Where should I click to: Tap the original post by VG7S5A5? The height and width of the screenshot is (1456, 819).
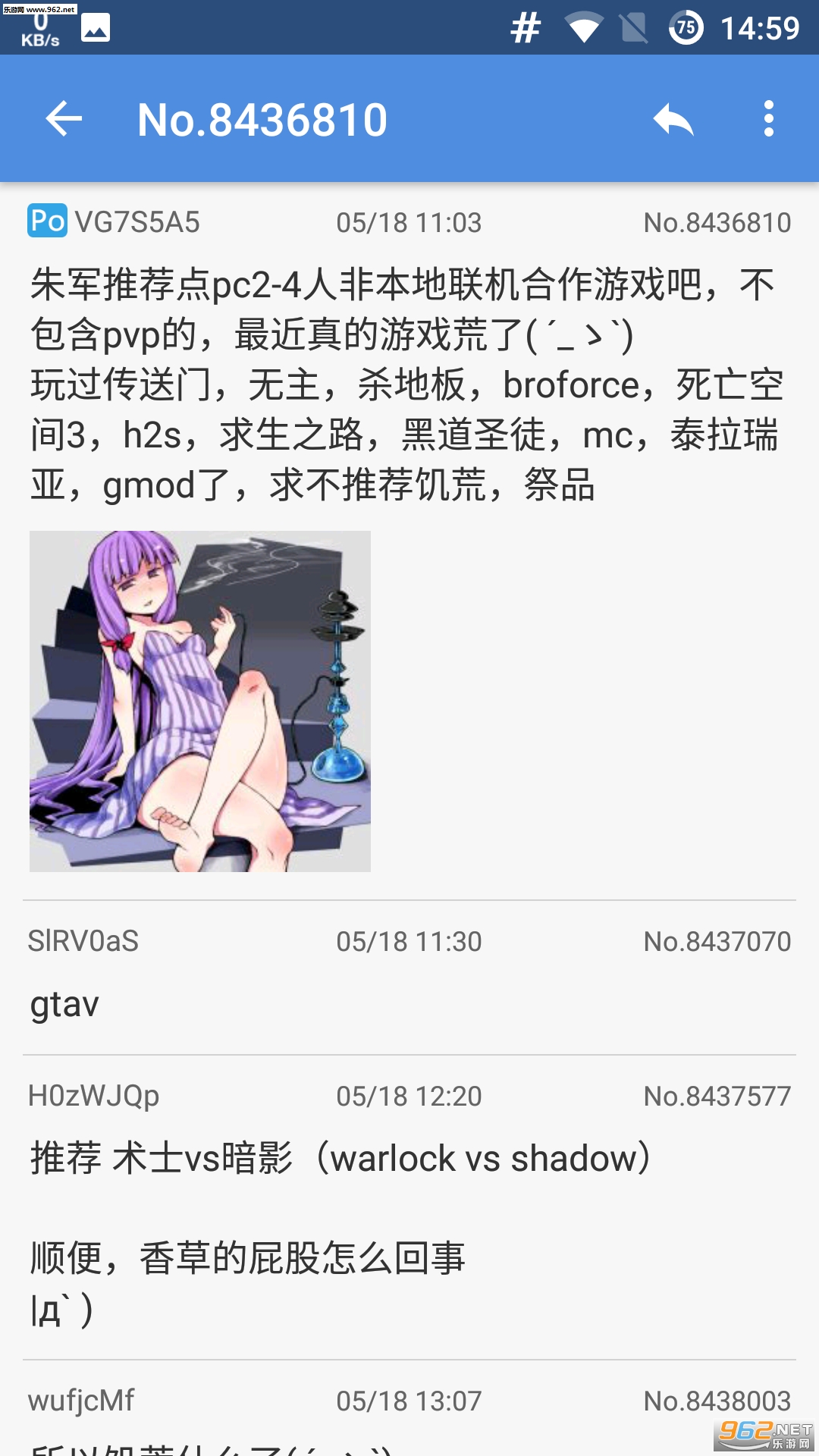[x=409, y=379]
